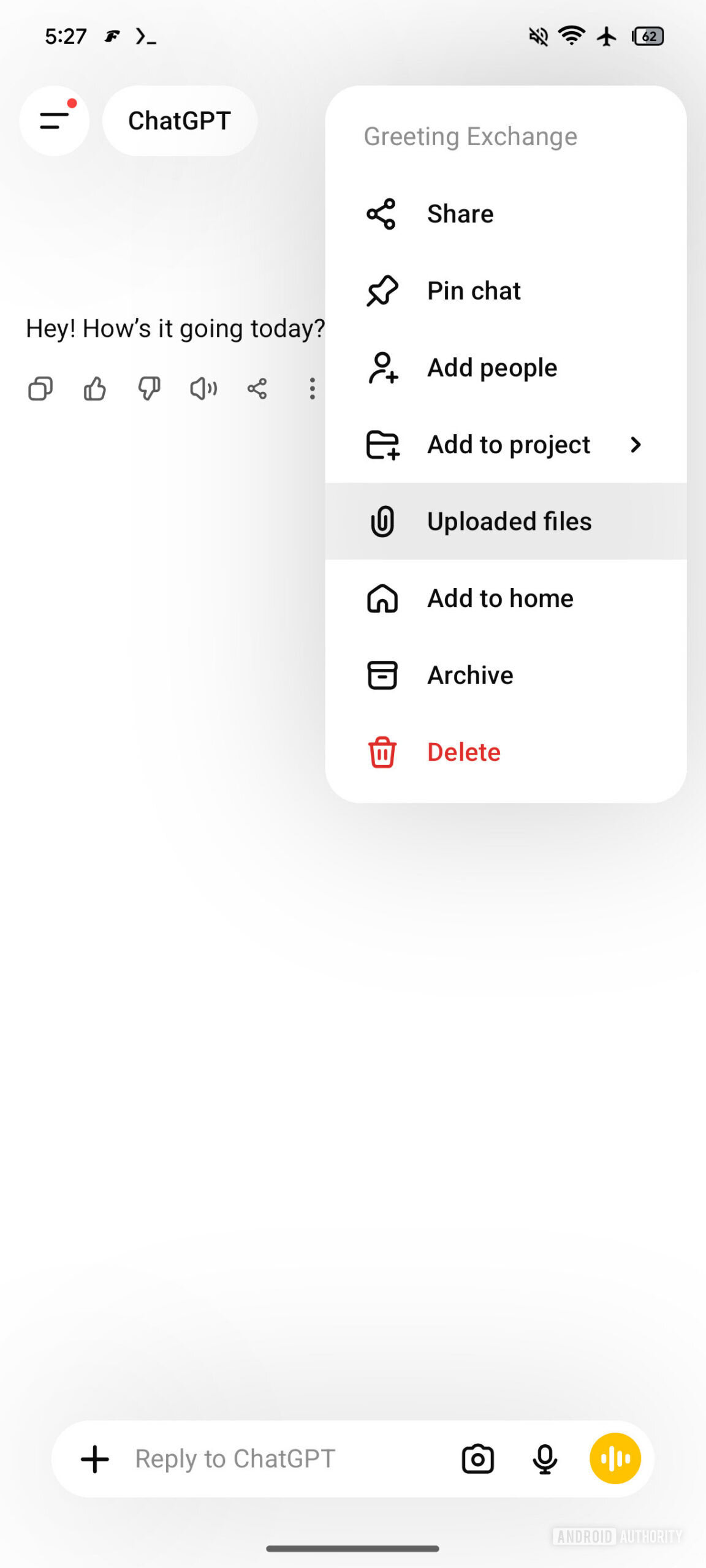Expand the Add to project submenu
This screenshot has width=706, height=1568.
point(636,445)
